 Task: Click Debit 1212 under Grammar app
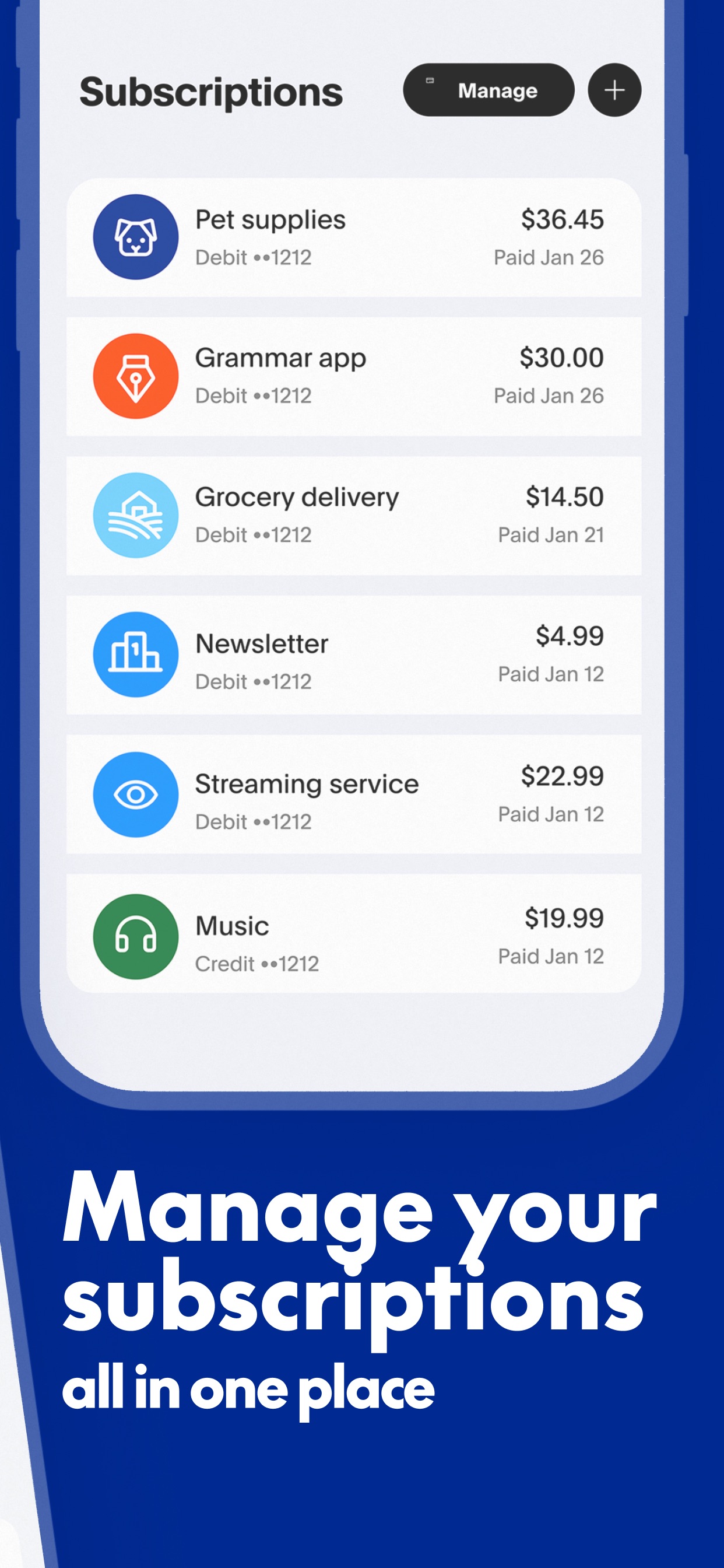pos(253,395)
